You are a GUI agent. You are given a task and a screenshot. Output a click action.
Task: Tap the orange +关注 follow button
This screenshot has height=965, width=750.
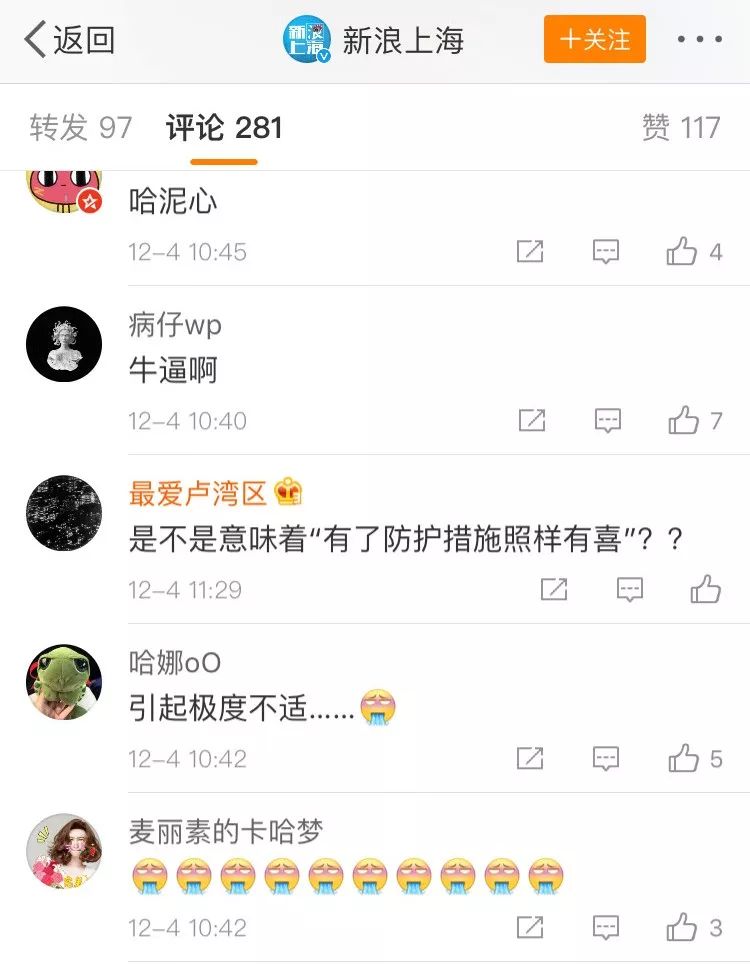[594, 38]
